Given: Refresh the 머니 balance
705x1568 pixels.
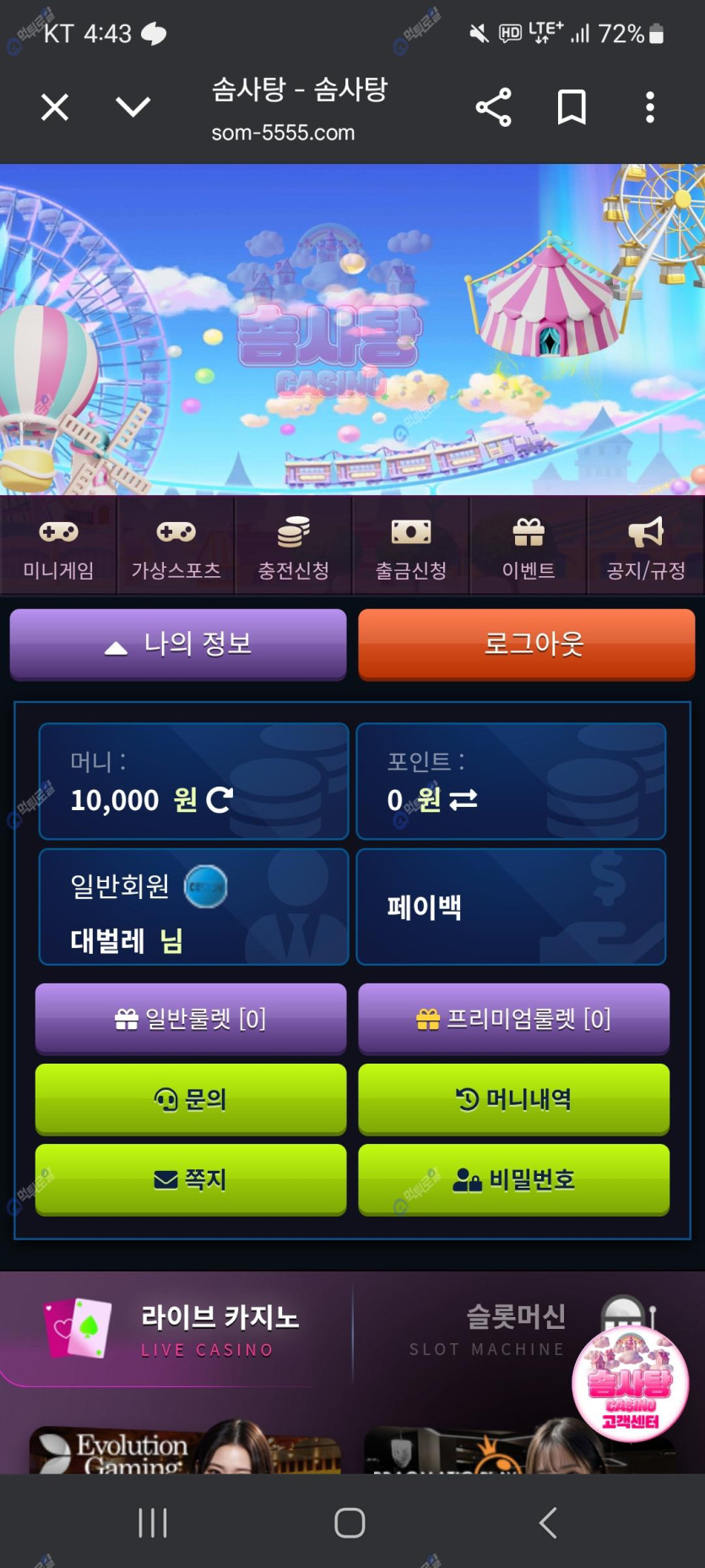Looking at the screenshot, I should pos(220,799).
